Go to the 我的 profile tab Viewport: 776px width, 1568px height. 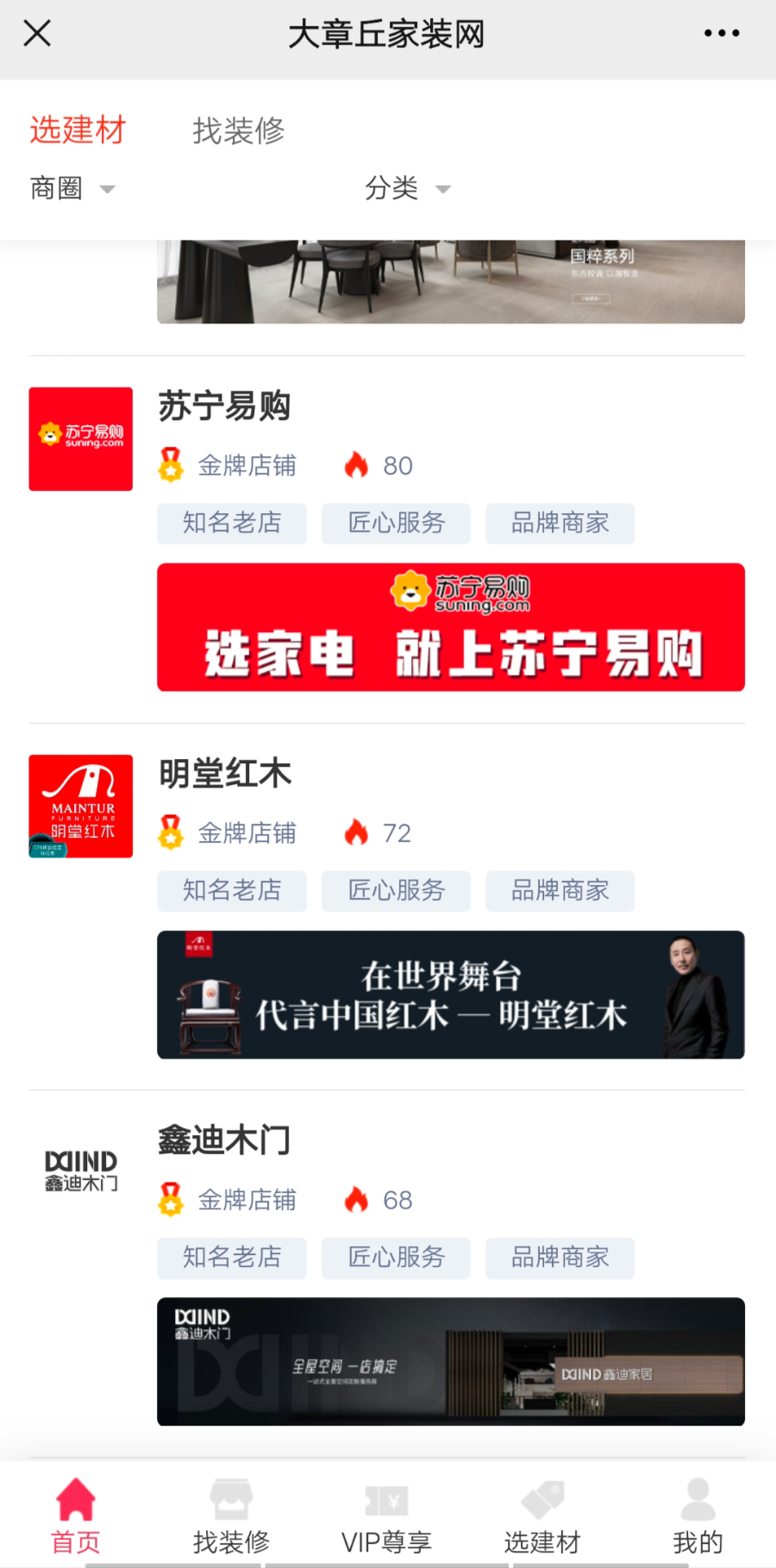coord(698,1515)
